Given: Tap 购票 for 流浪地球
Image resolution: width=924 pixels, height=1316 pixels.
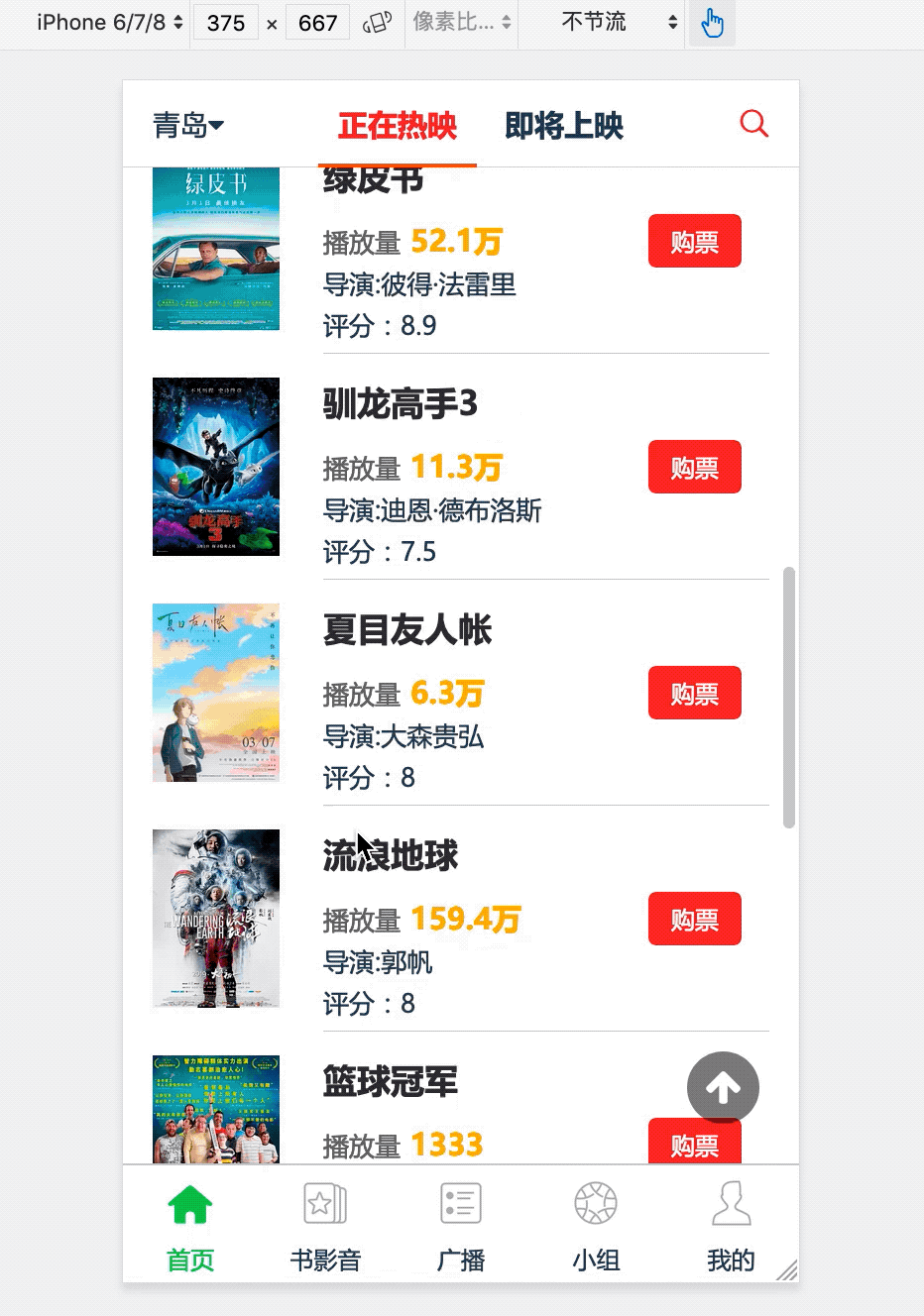Looking at the screenshot, I should click(x=694, y=919).
